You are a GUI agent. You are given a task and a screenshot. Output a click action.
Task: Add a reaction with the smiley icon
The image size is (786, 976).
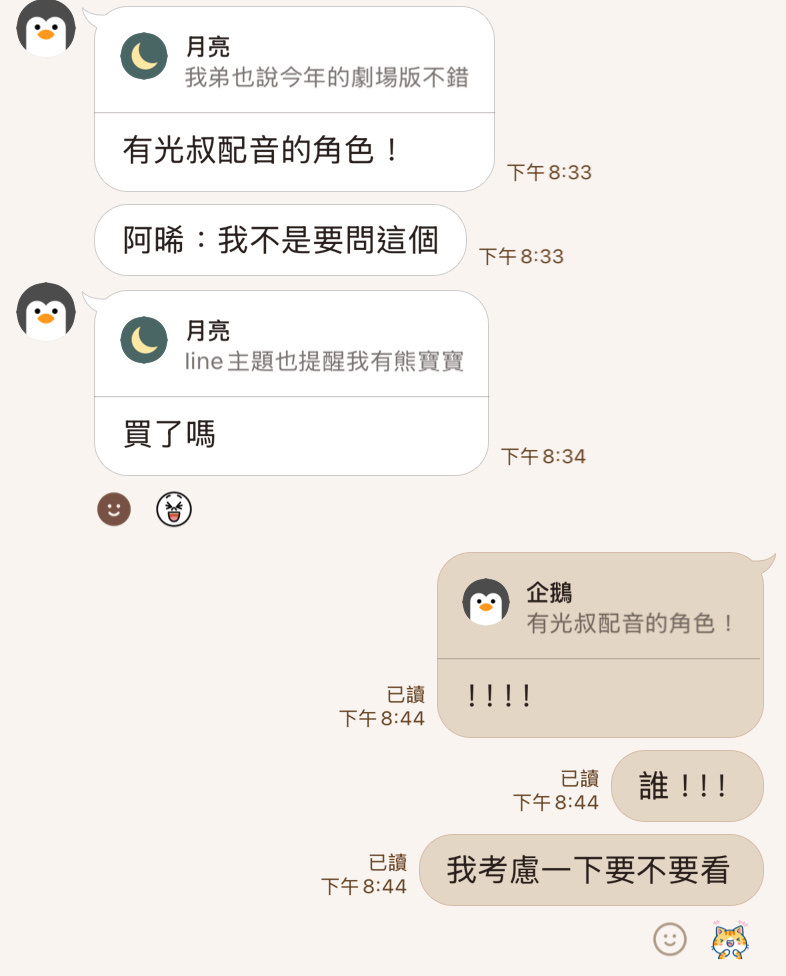click(669, 939)
